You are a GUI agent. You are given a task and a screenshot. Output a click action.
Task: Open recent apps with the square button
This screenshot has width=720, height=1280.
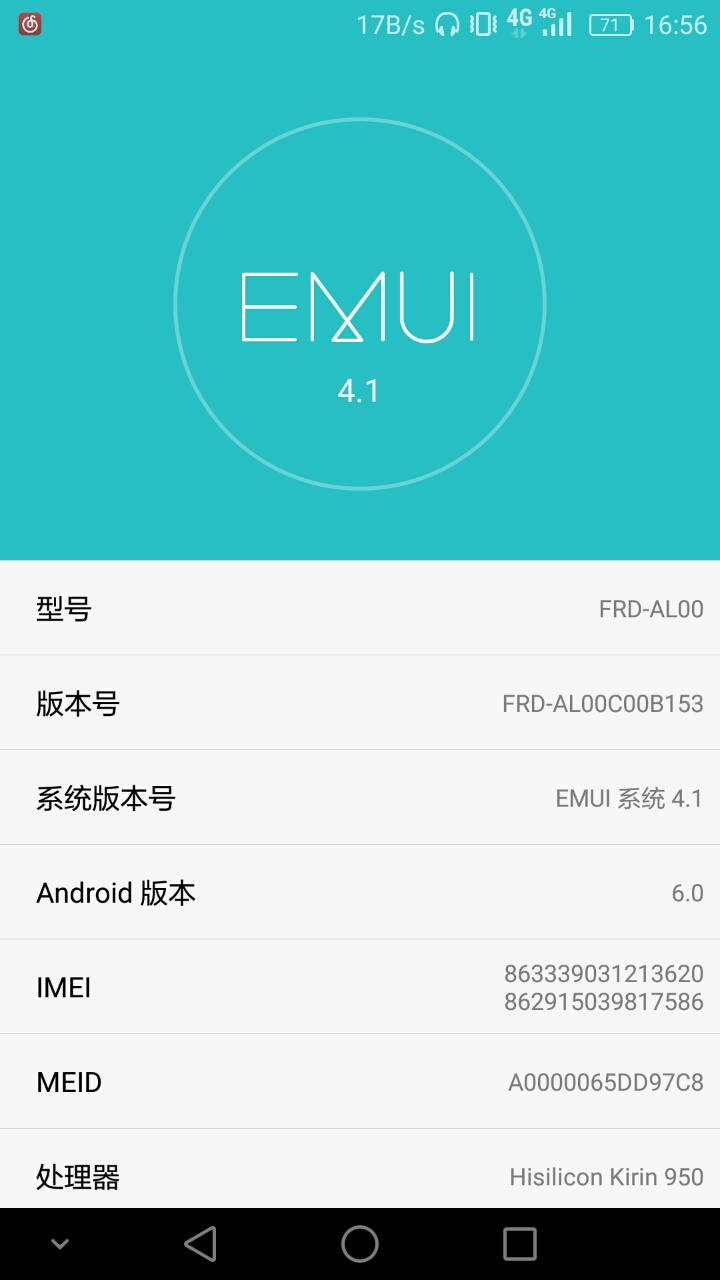pos(519,1244)
